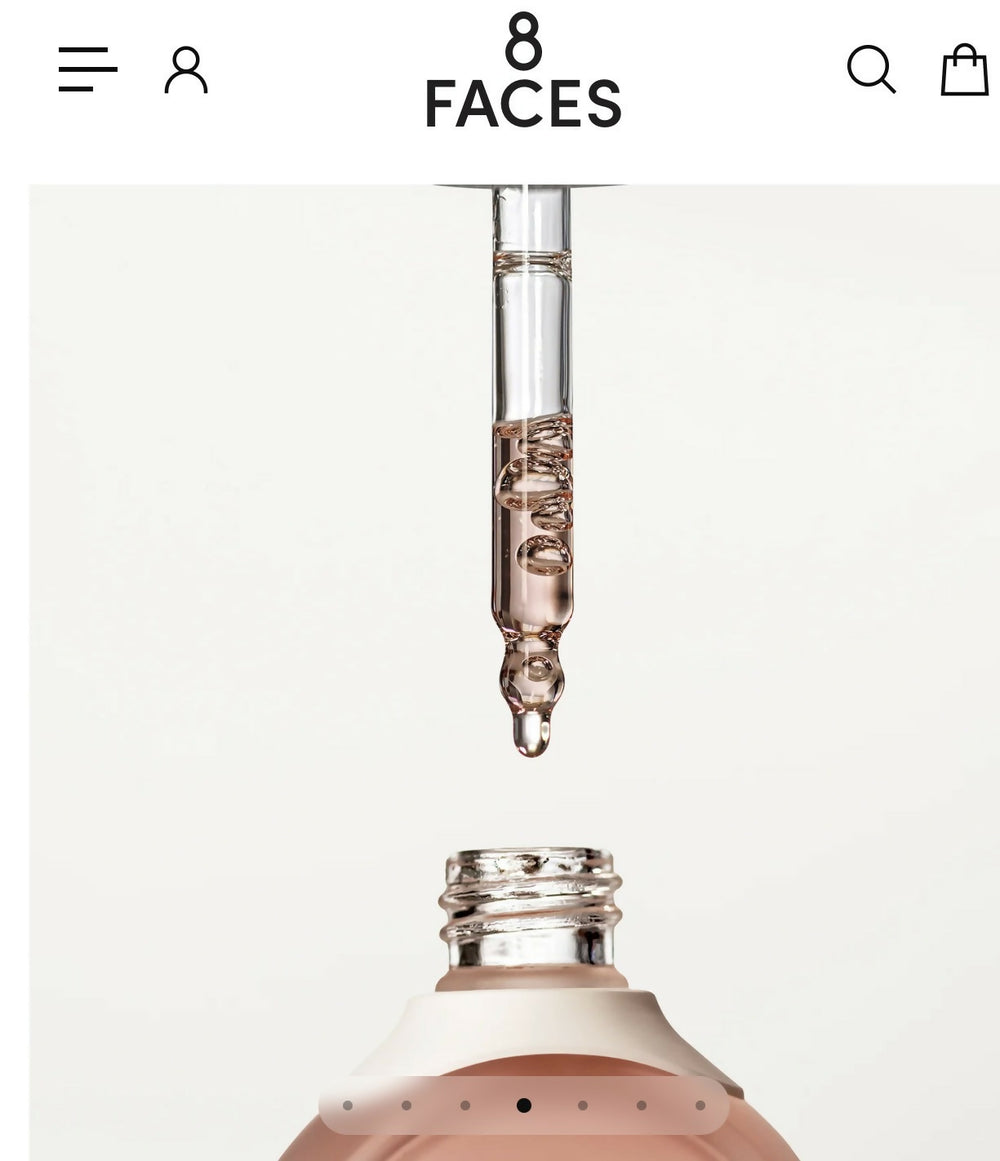This screenshot has width=1000, height=1161.
Task: View the shopping bag
Action: (964, 70)
